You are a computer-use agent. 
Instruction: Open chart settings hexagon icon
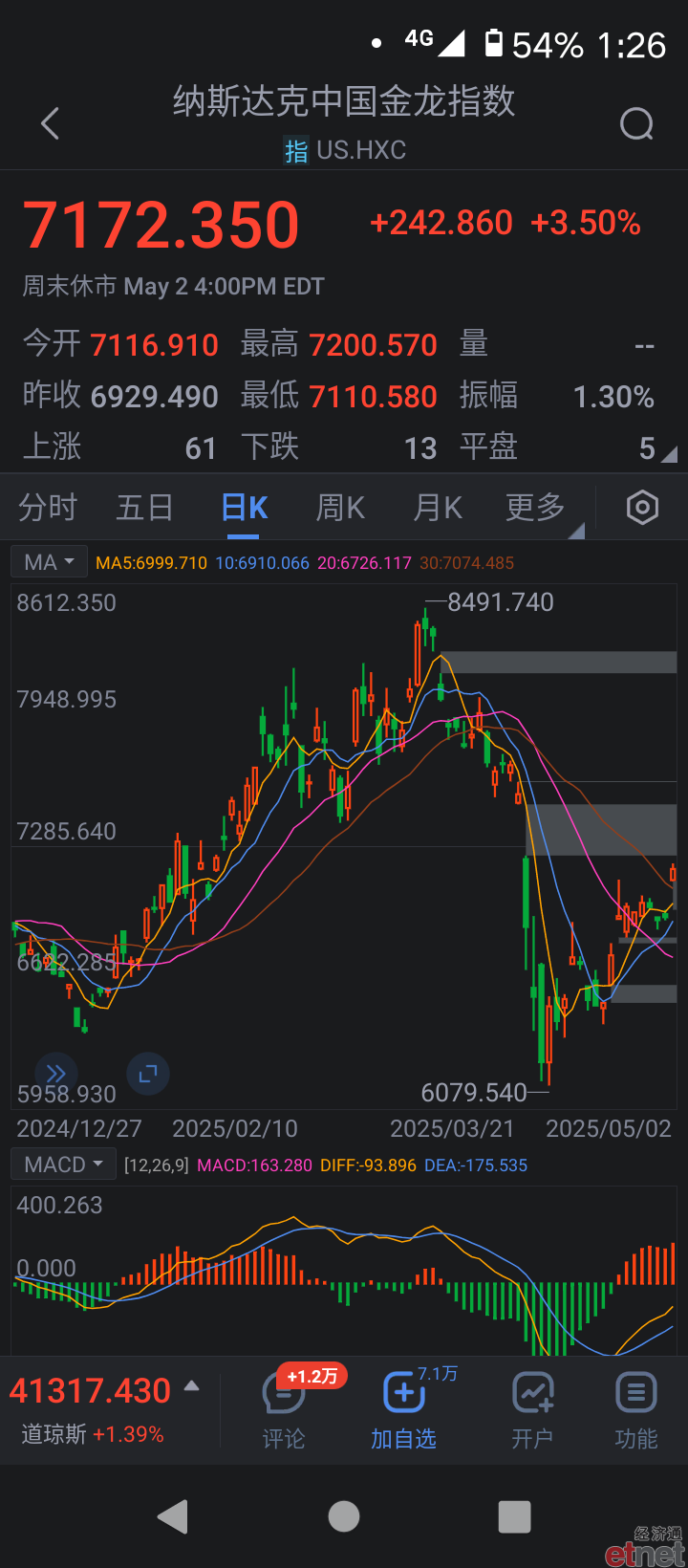tap(642, 508)
